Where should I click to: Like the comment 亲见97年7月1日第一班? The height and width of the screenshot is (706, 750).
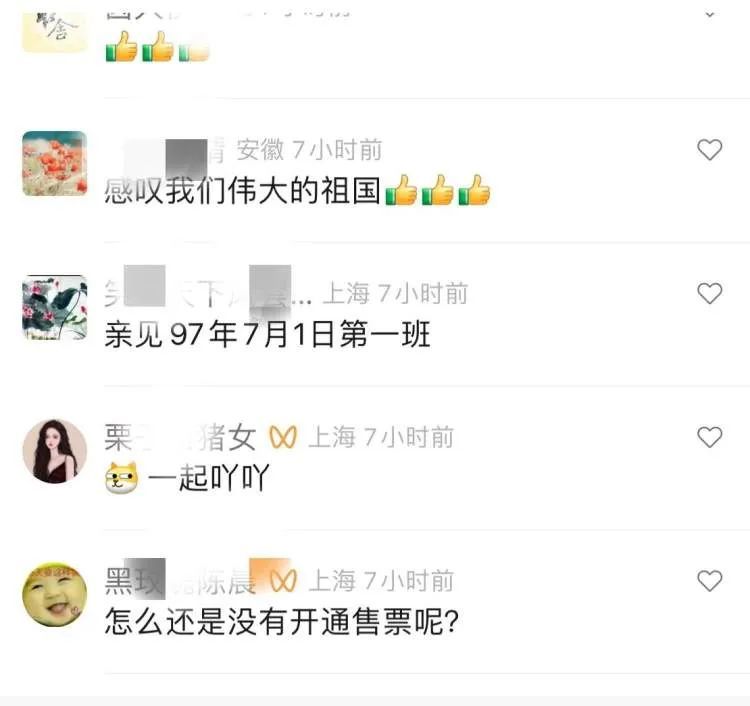tap(709, 293)
